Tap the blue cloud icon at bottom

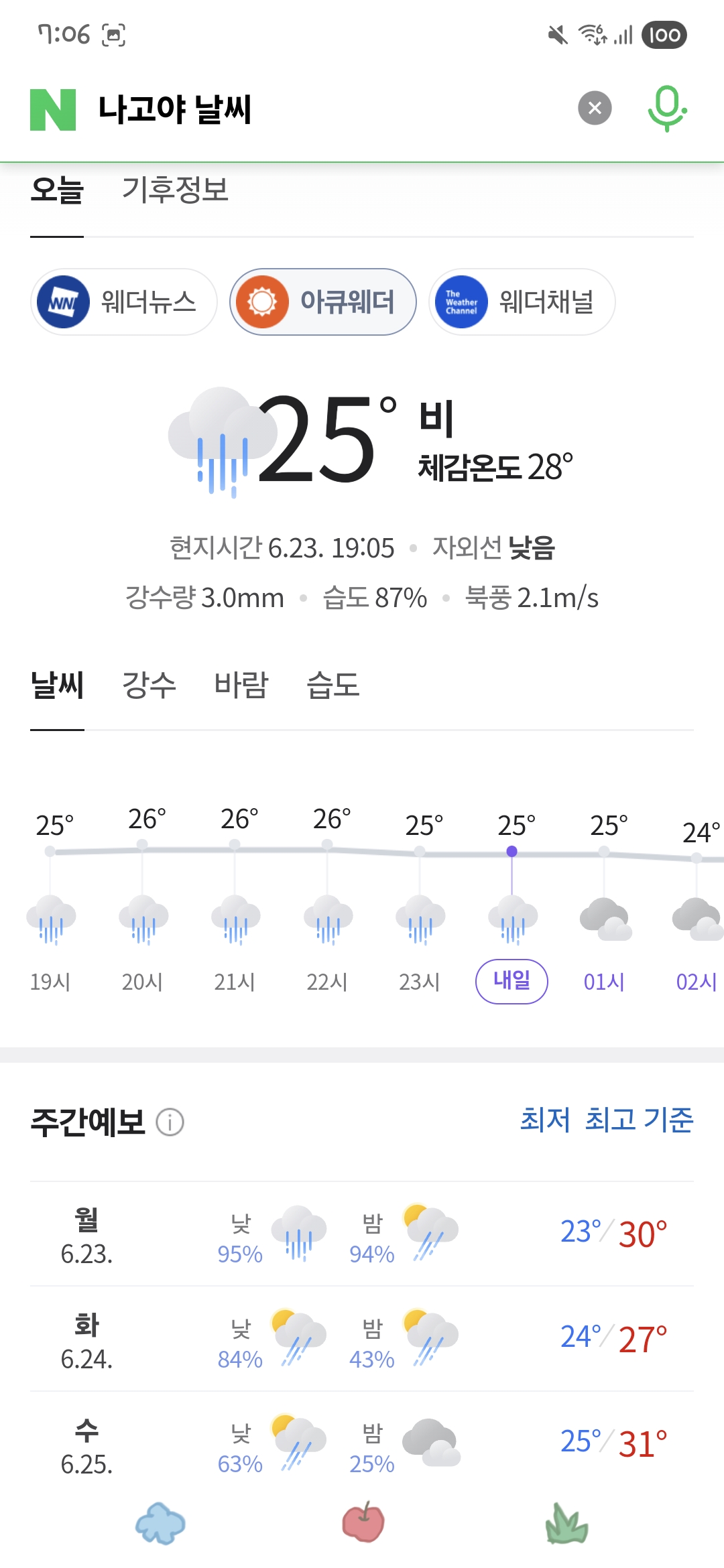coord(160,1524)
